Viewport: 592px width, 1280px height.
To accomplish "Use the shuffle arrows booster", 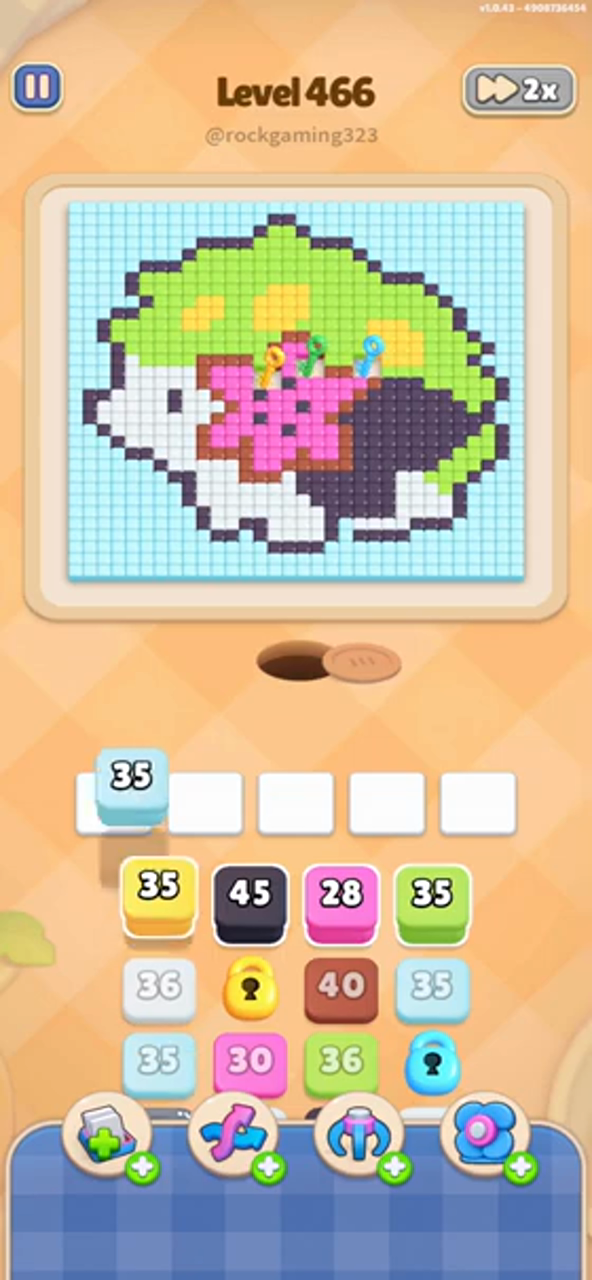I will (234, 1136).
